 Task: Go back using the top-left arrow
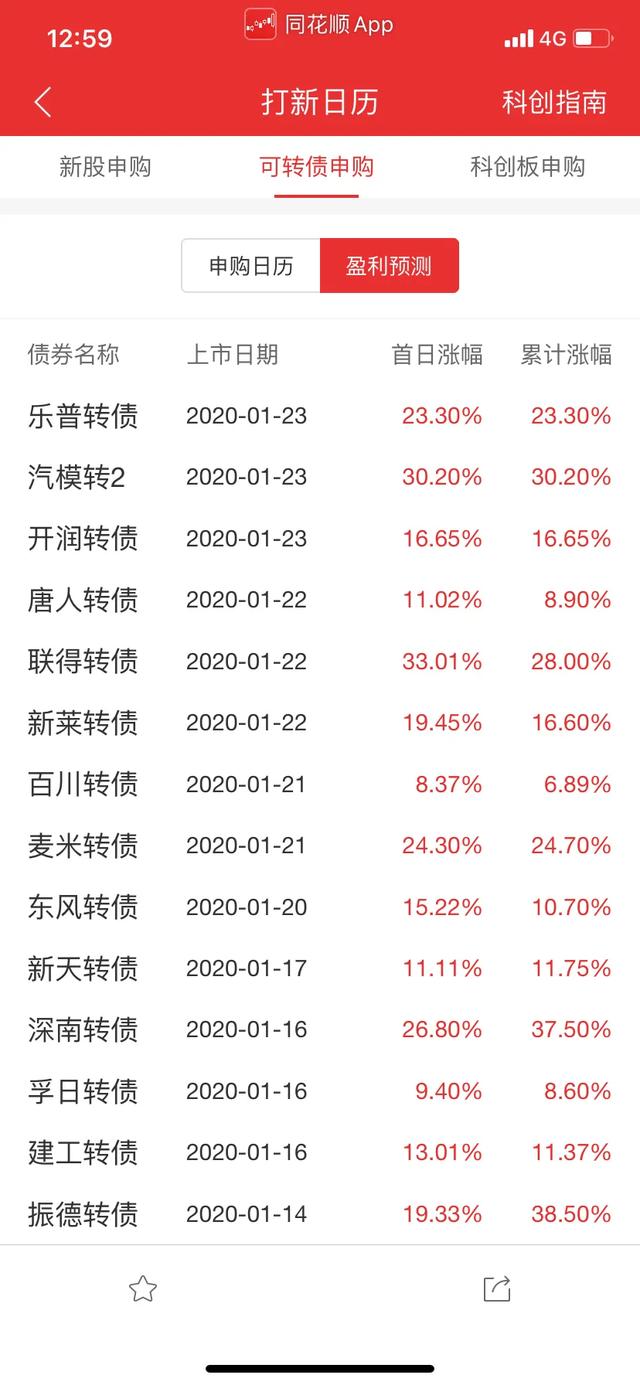(43, 102)
